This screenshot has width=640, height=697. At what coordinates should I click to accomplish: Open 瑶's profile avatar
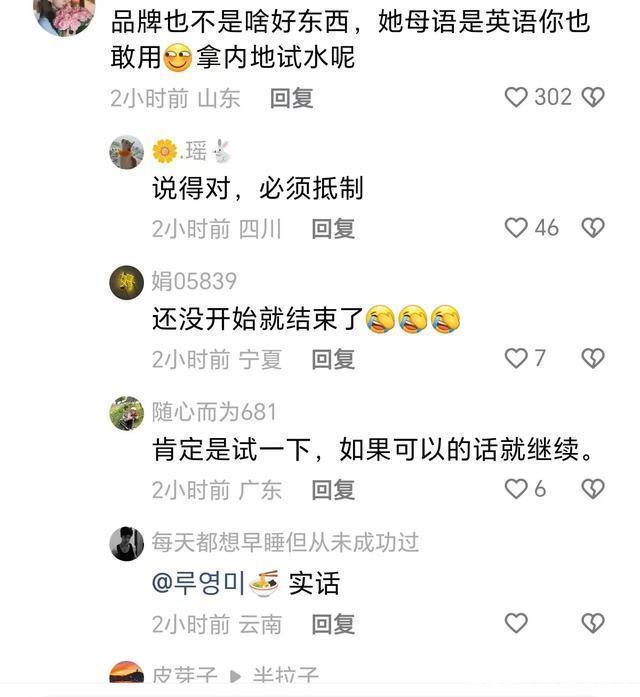click(x=127, y=152)
